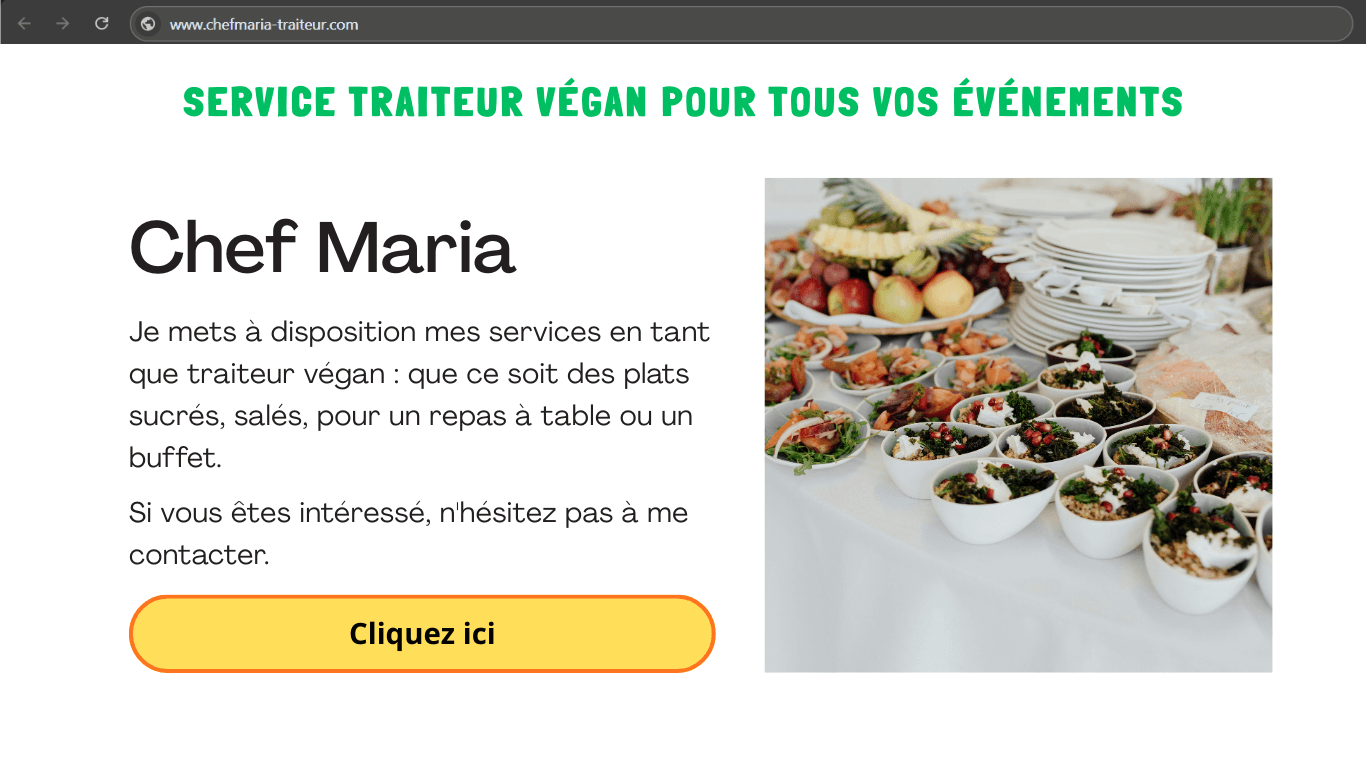Go back to the previous page
The height and width of the screenshot is (768, 1366).
click(24, 24)
